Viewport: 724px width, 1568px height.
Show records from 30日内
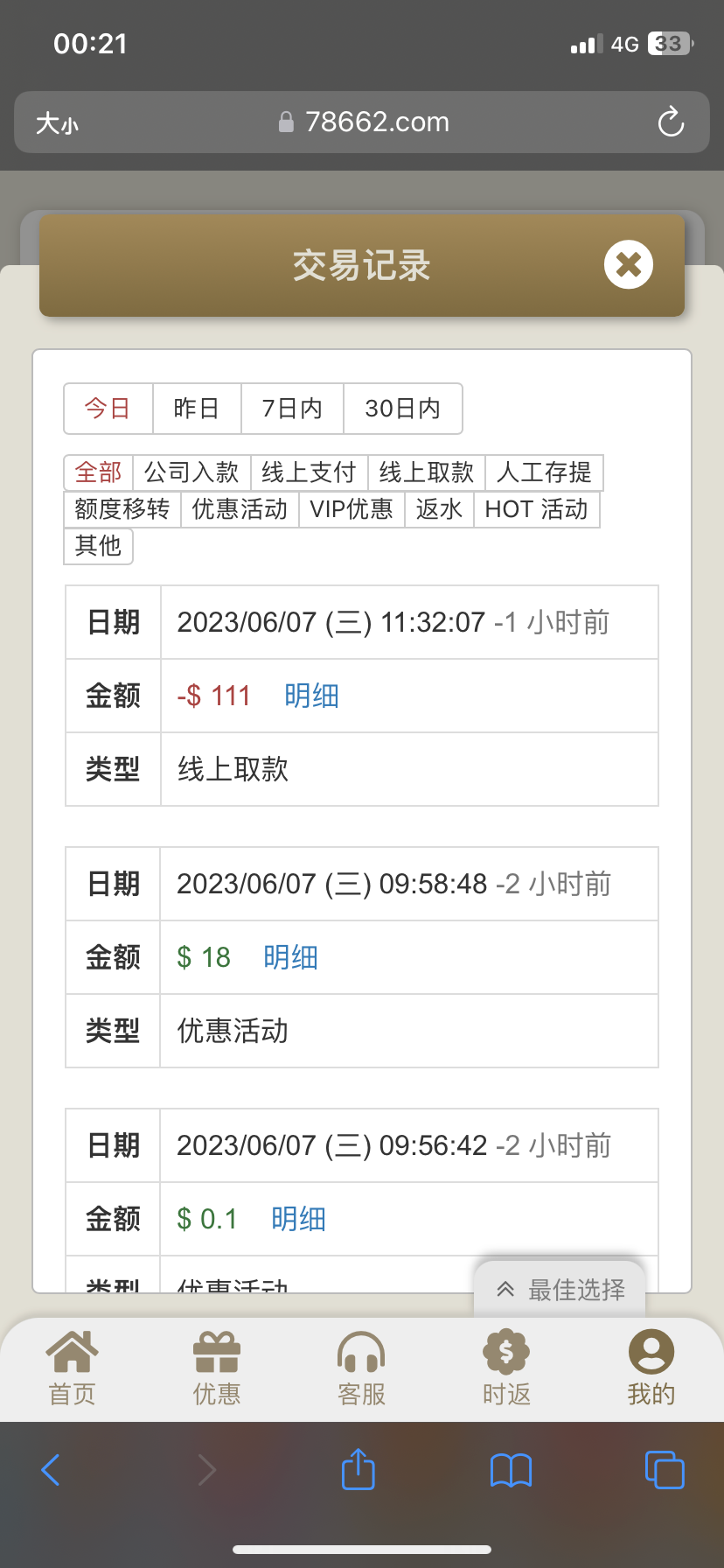click(402, 409)
